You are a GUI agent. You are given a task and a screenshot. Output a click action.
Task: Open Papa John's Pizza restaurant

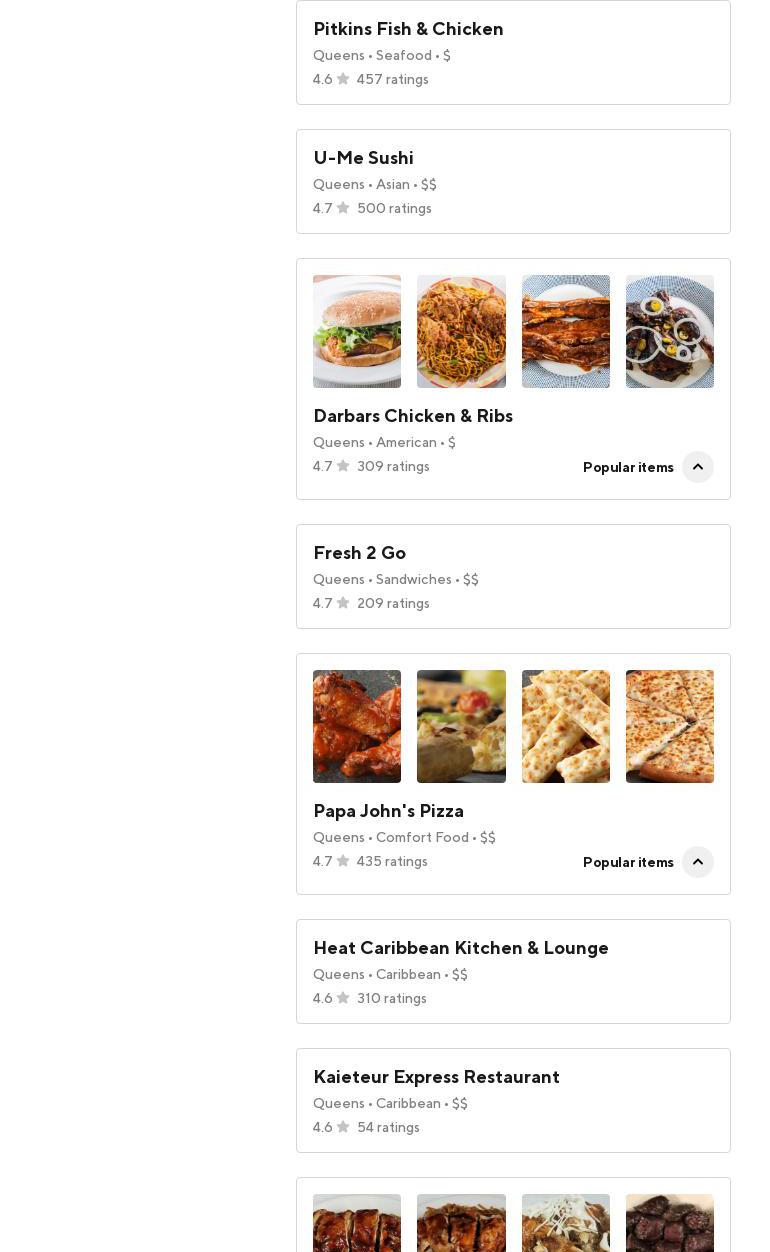pyautogui.click(x=388, y=811)
